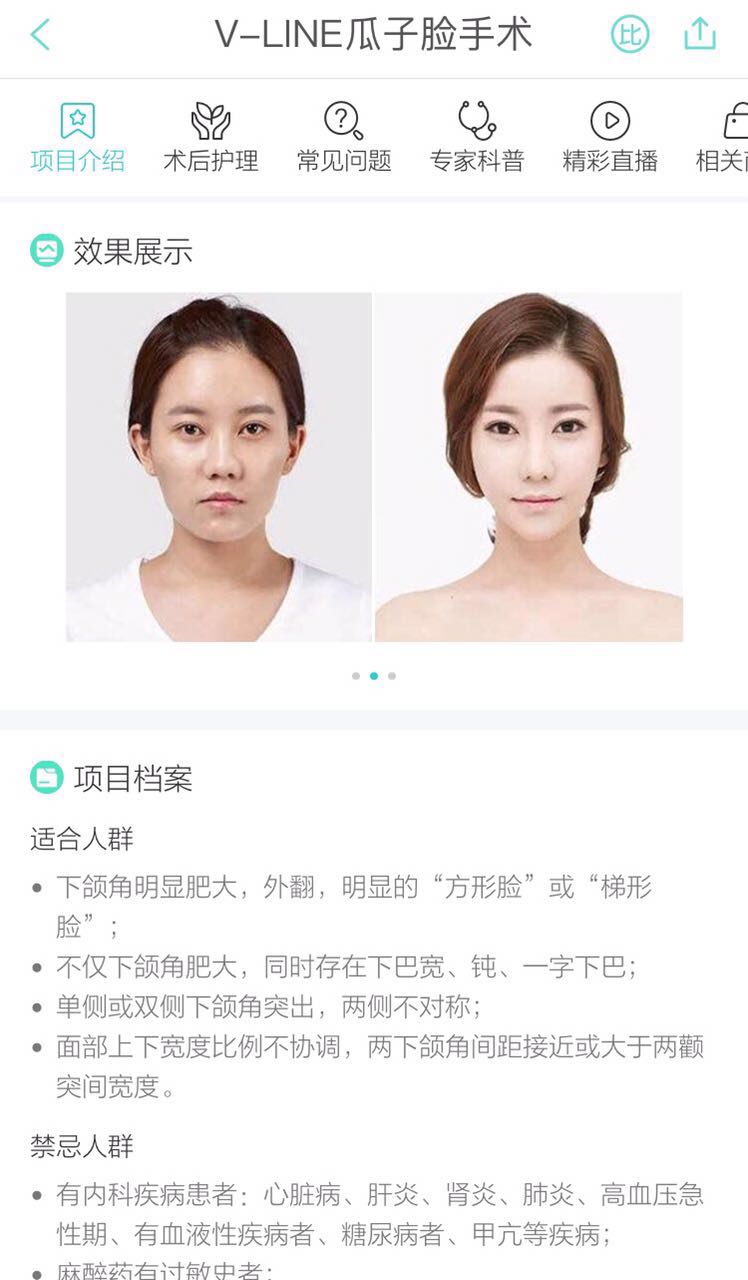
Task: View the before-and-after effect photo
Action: coord(374,467)
